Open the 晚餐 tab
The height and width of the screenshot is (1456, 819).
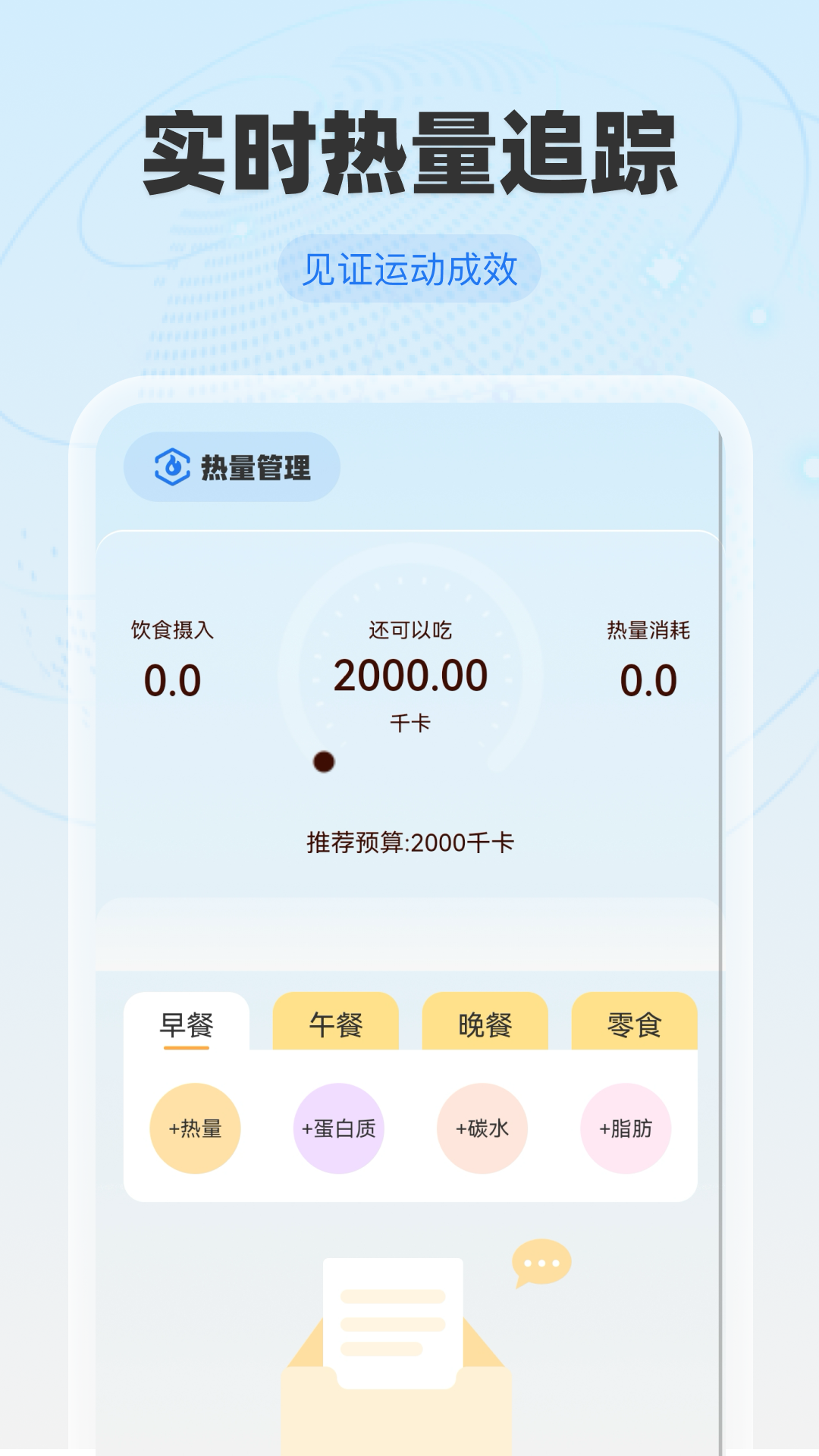485,1024
